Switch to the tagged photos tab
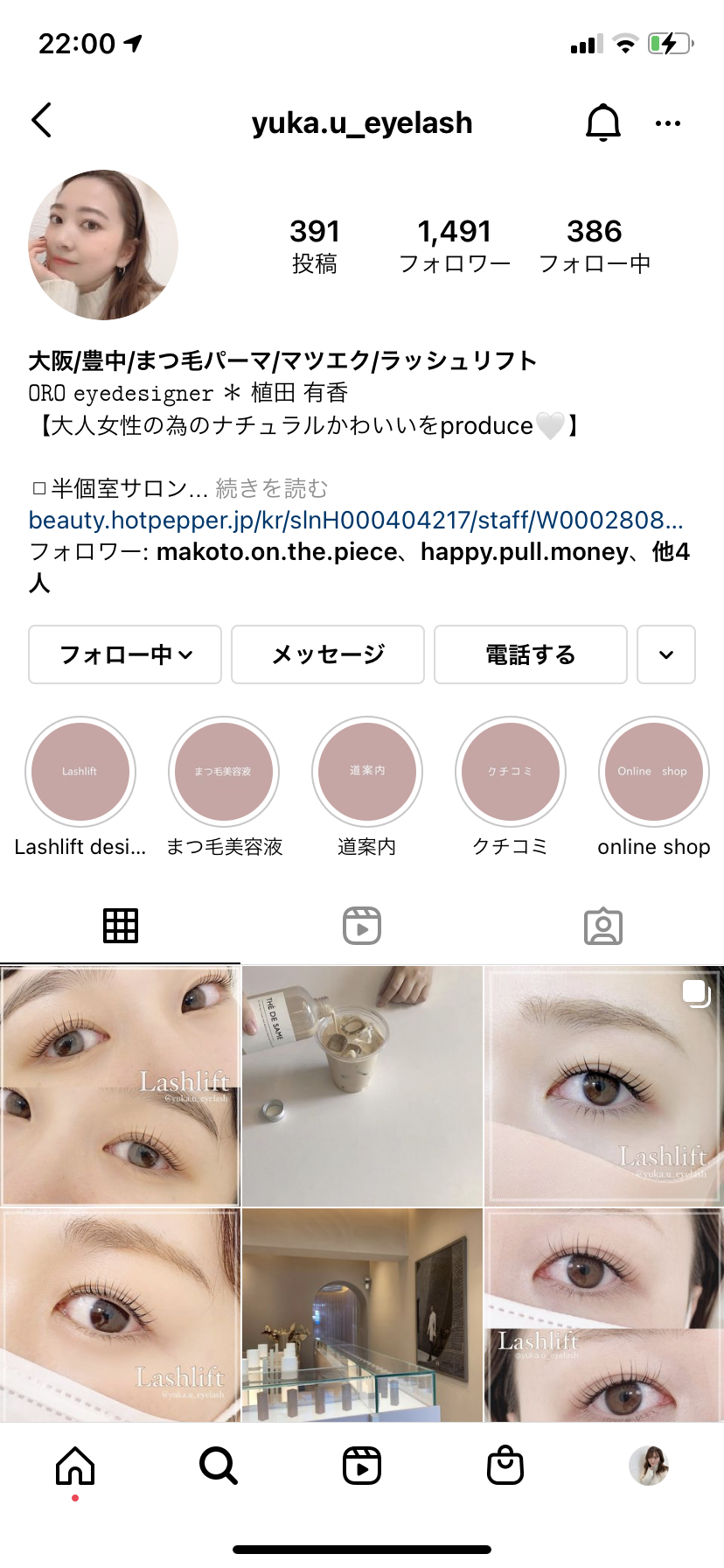 603,926
